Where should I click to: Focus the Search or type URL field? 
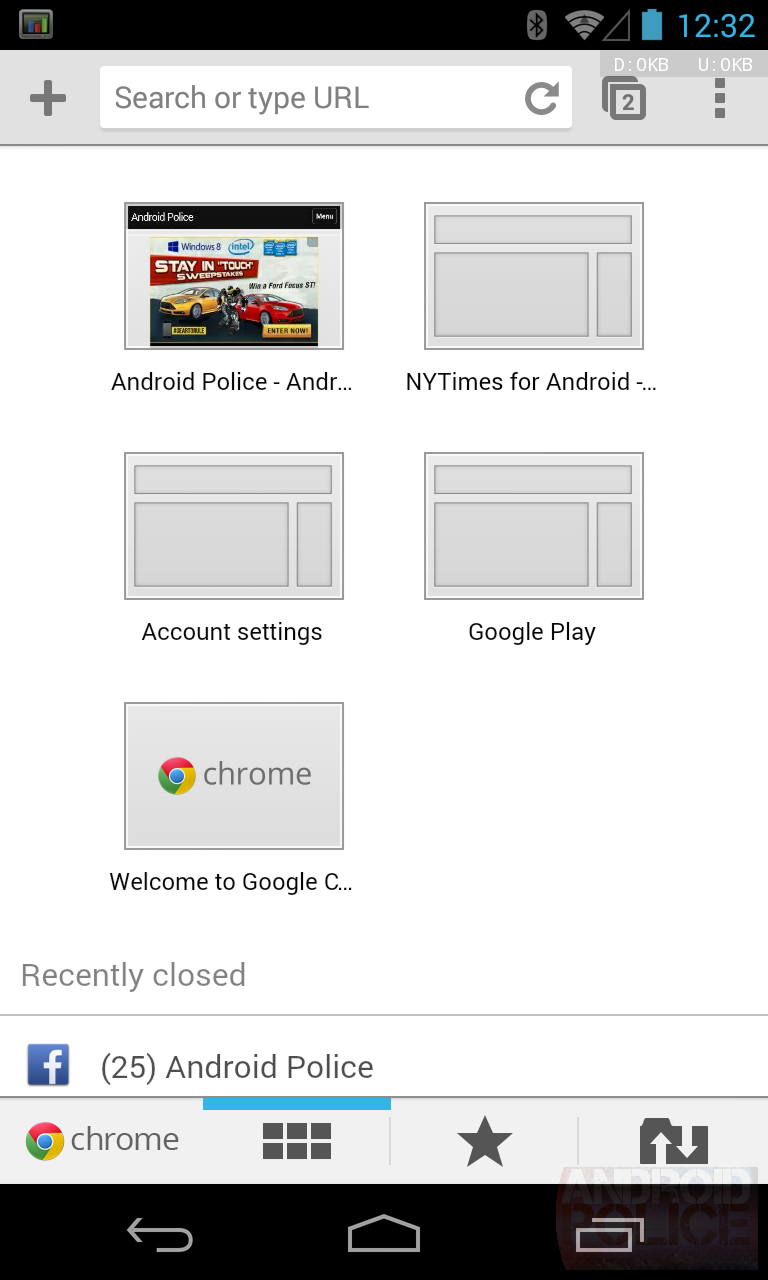[x=300, y=97]
